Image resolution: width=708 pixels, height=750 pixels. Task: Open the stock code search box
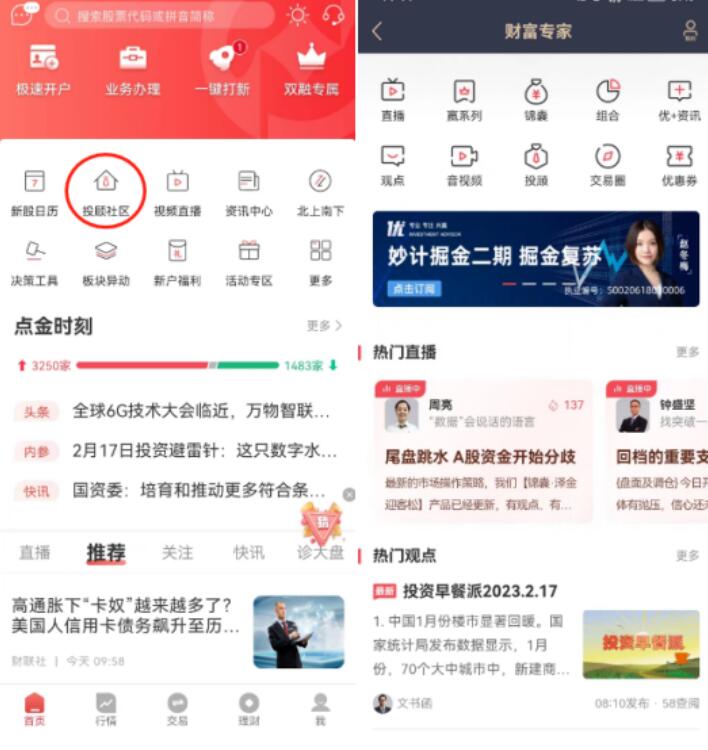point(160,16)
